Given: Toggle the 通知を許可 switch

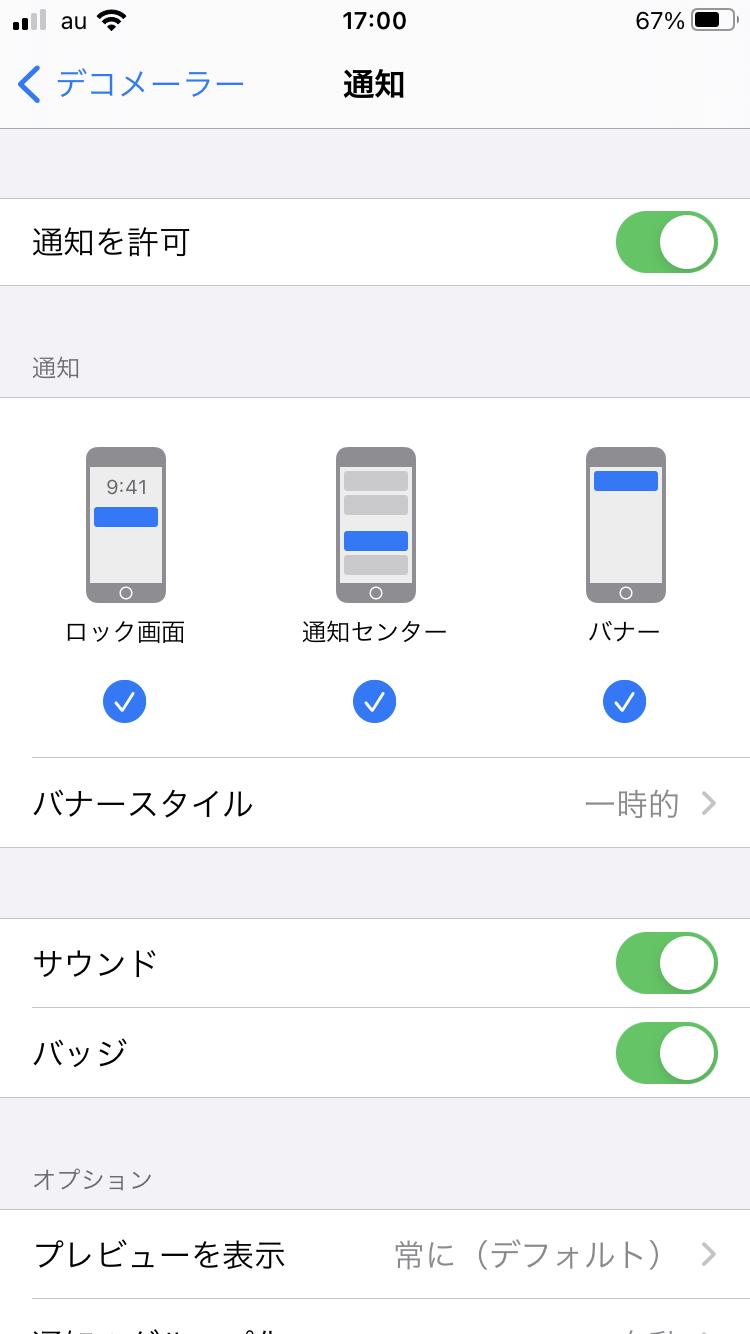Looking at the screenshot, I should pos(667,242).
